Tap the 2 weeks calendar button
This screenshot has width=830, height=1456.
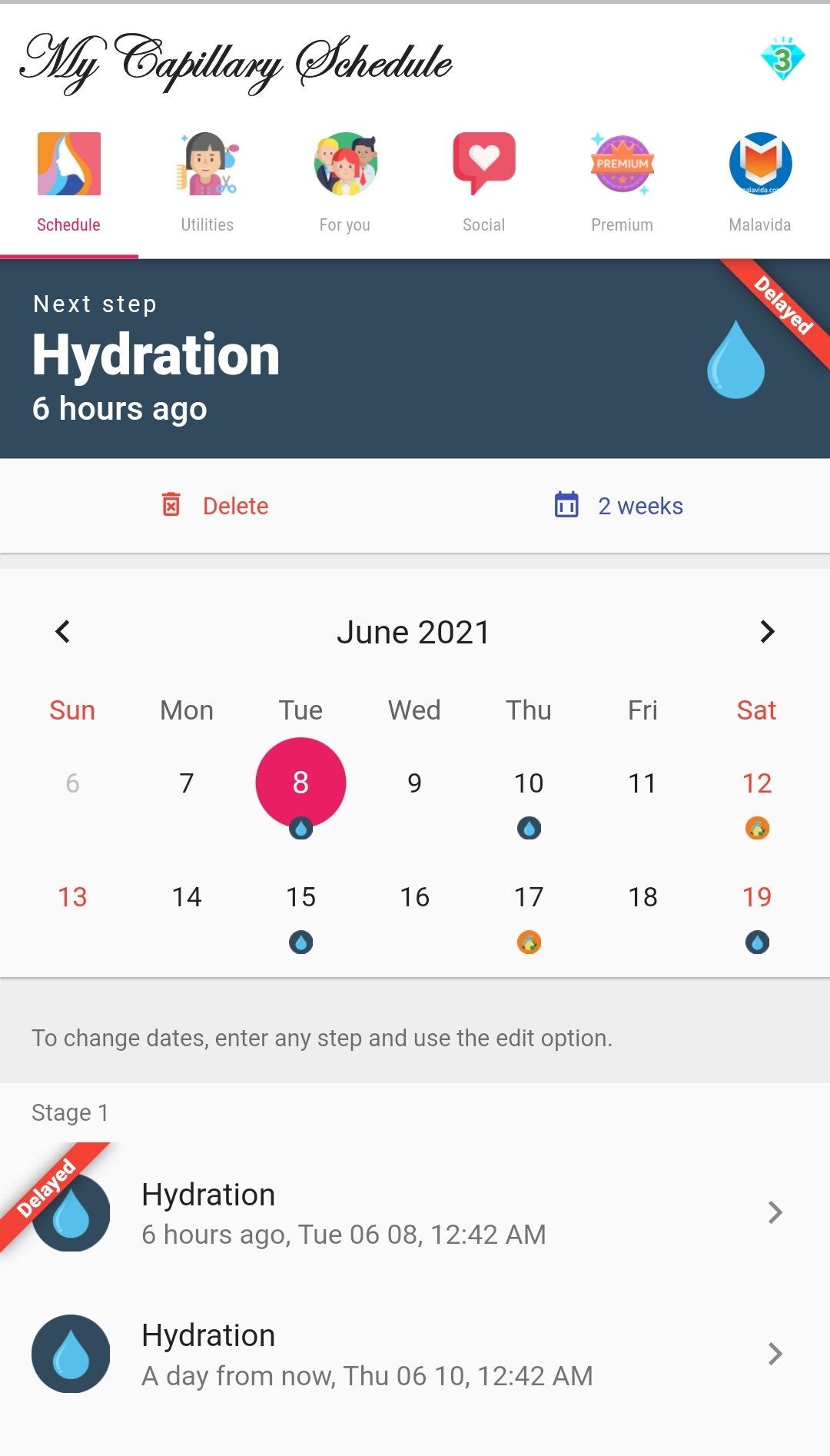point(619,506)
